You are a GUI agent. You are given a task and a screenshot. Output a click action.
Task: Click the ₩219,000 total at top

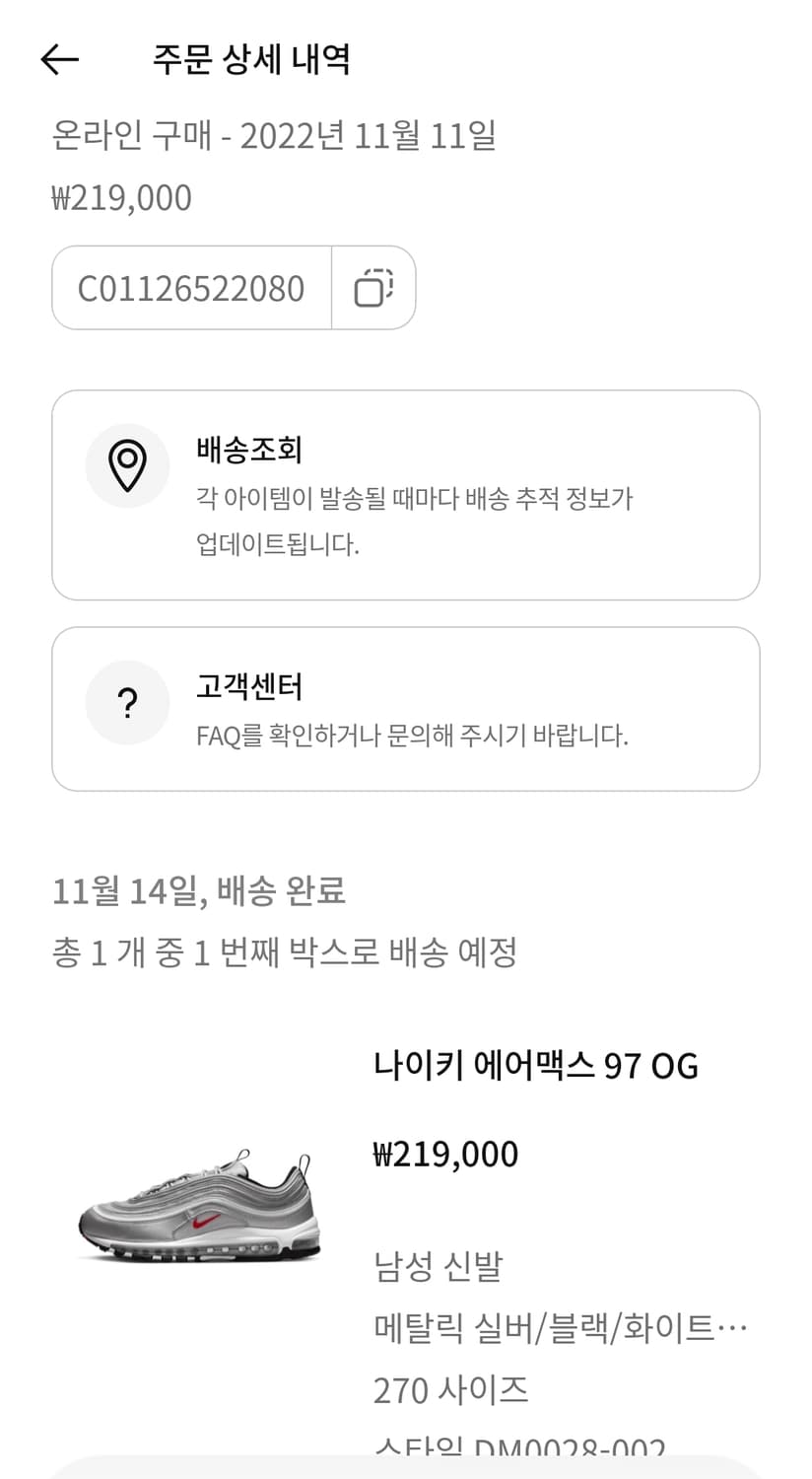pyautogui.click(x=122, y=197)
